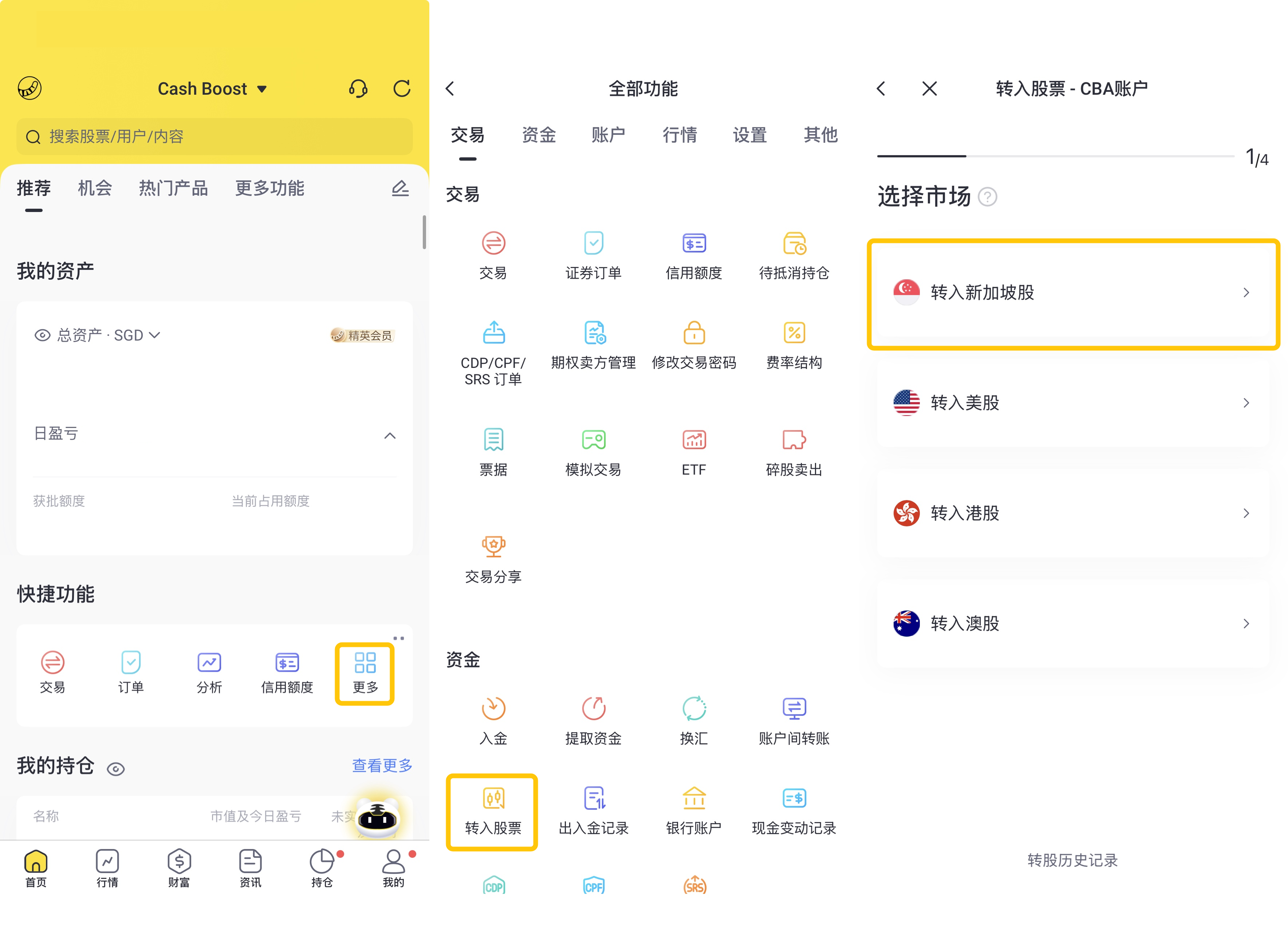Select 转入美股 market
The image size is (1288, 931).
pos(1073,403)
